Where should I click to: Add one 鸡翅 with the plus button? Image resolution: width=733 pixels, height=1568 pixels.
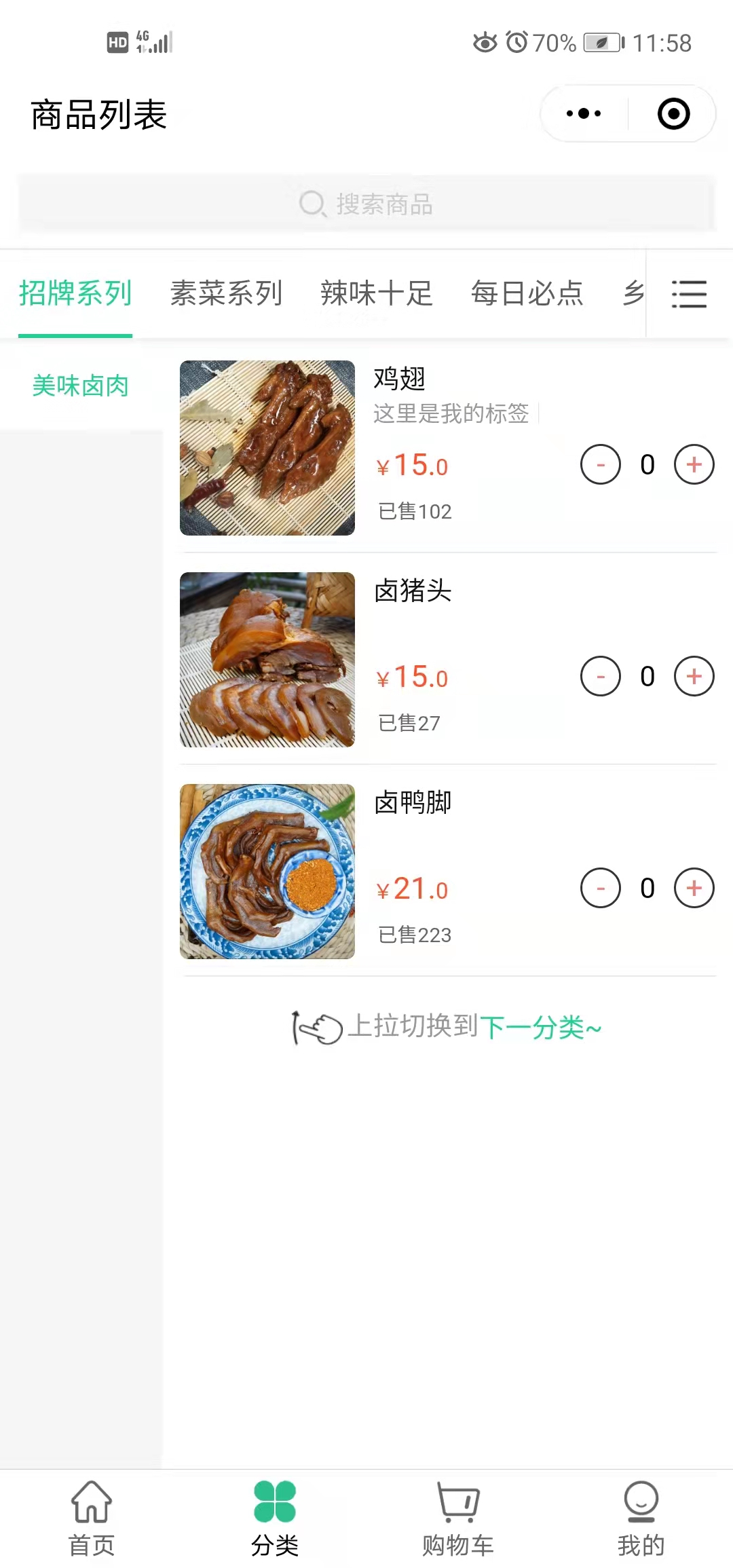tap(694, 465)
